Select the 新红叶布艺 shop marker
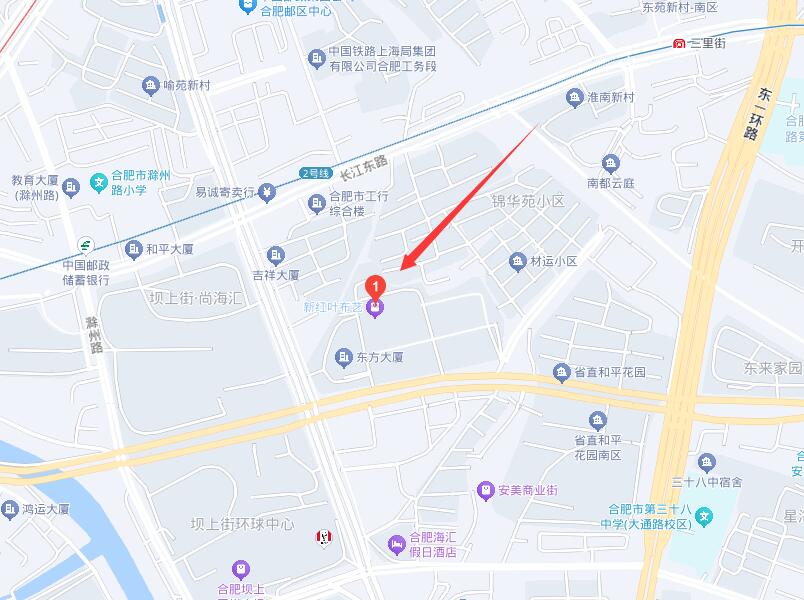The height and width of the screenshot is (600, 804). tap(375, 308)
